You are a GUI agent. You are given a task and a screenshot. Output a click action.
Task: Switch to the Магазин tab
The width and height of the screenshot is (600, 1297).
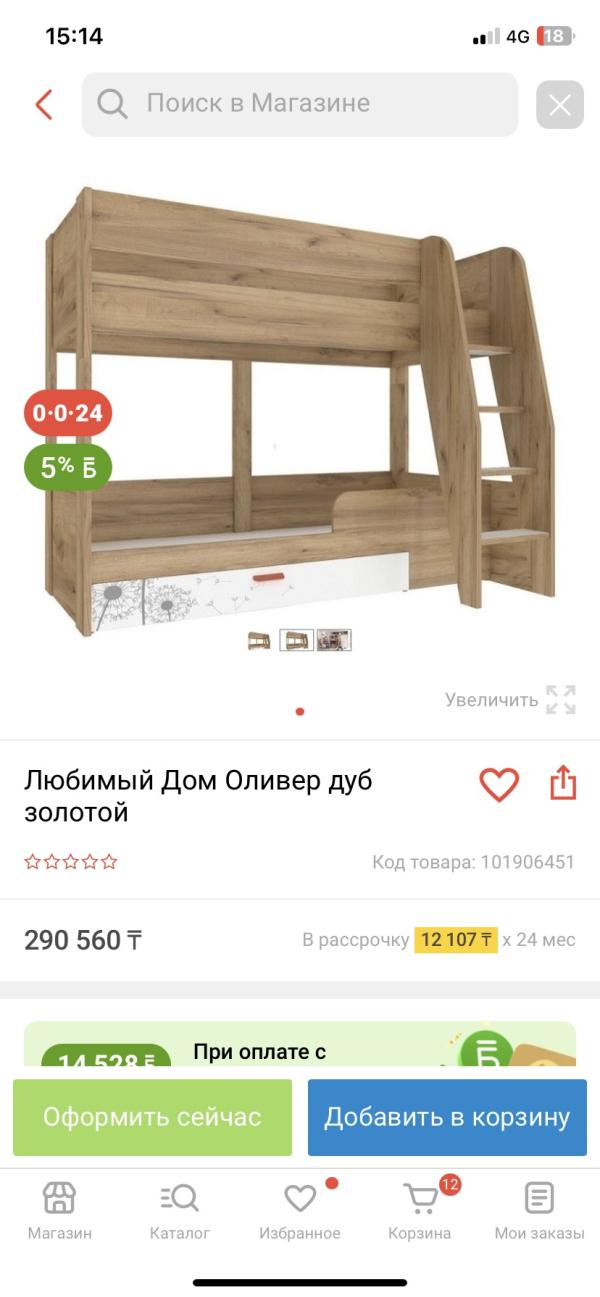point(60,1210)
